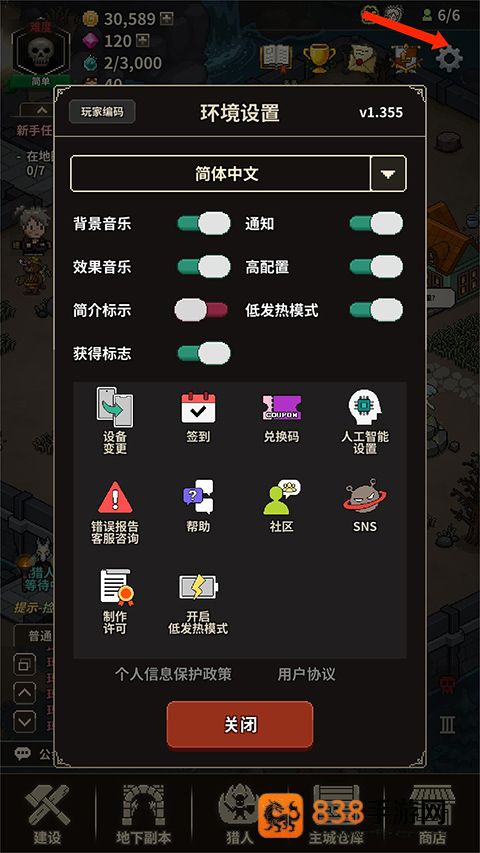This screenshot has width=480, height=853.
Task: Toggle the 获得标志 switch
Action: pyautogui.click(x=204, y=354)
